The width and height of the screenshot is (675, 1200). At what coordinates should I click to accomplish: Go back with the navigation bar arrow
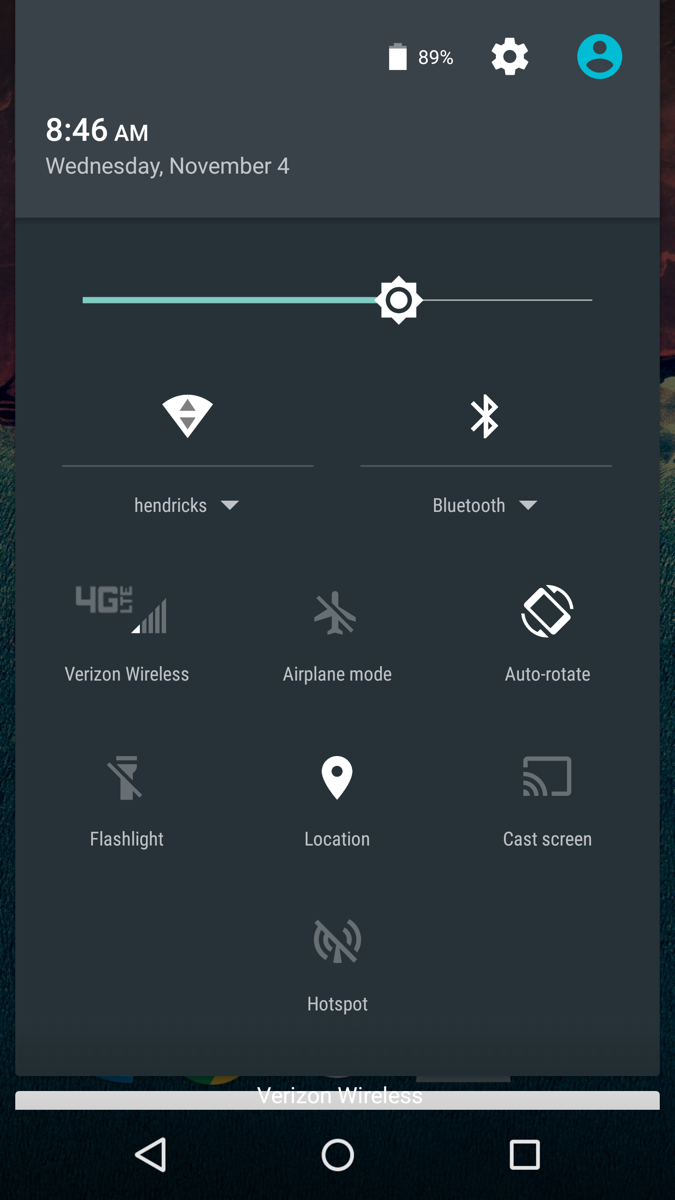coord(150,1155)
